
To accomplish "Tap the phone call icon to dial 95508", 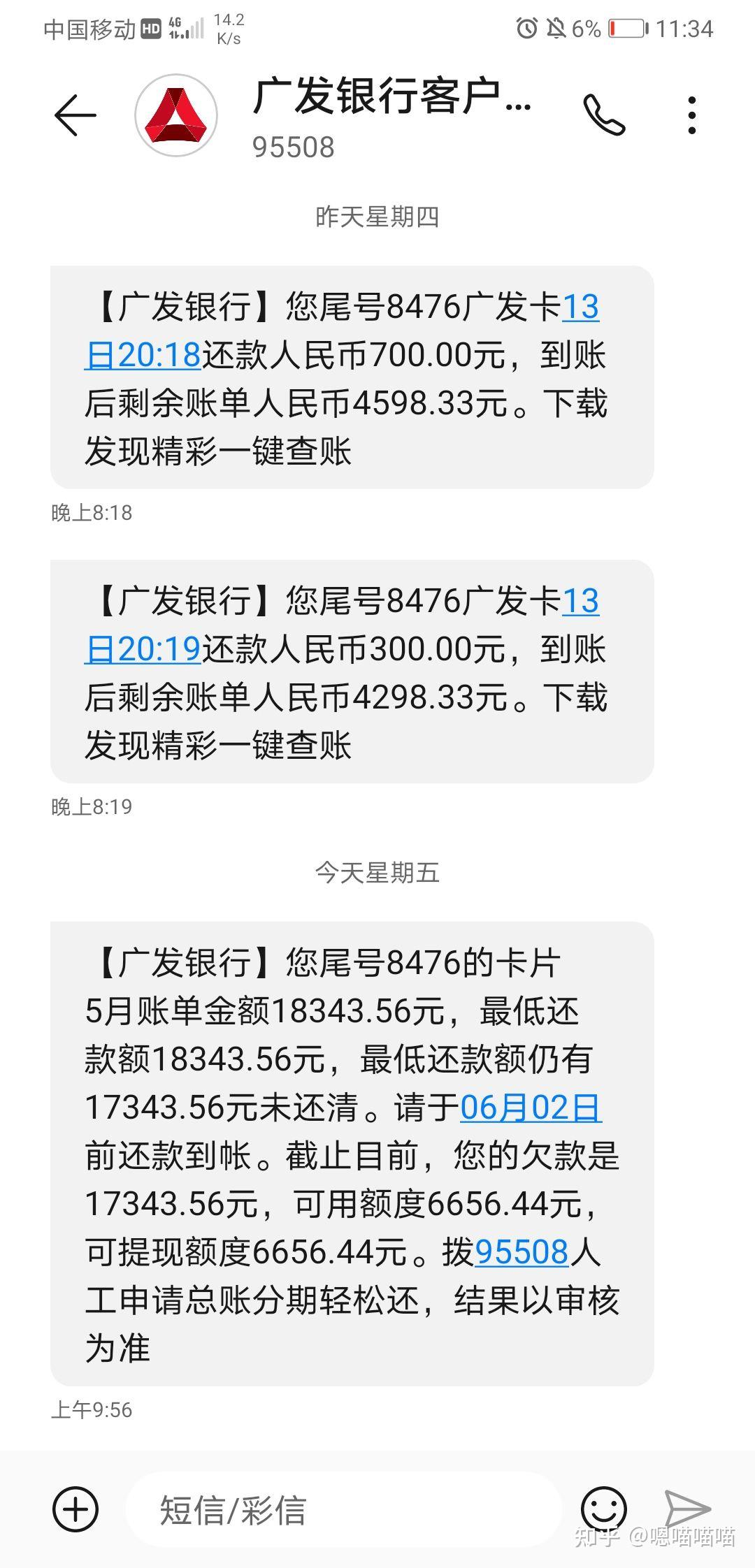I will (x=604, y=112).
